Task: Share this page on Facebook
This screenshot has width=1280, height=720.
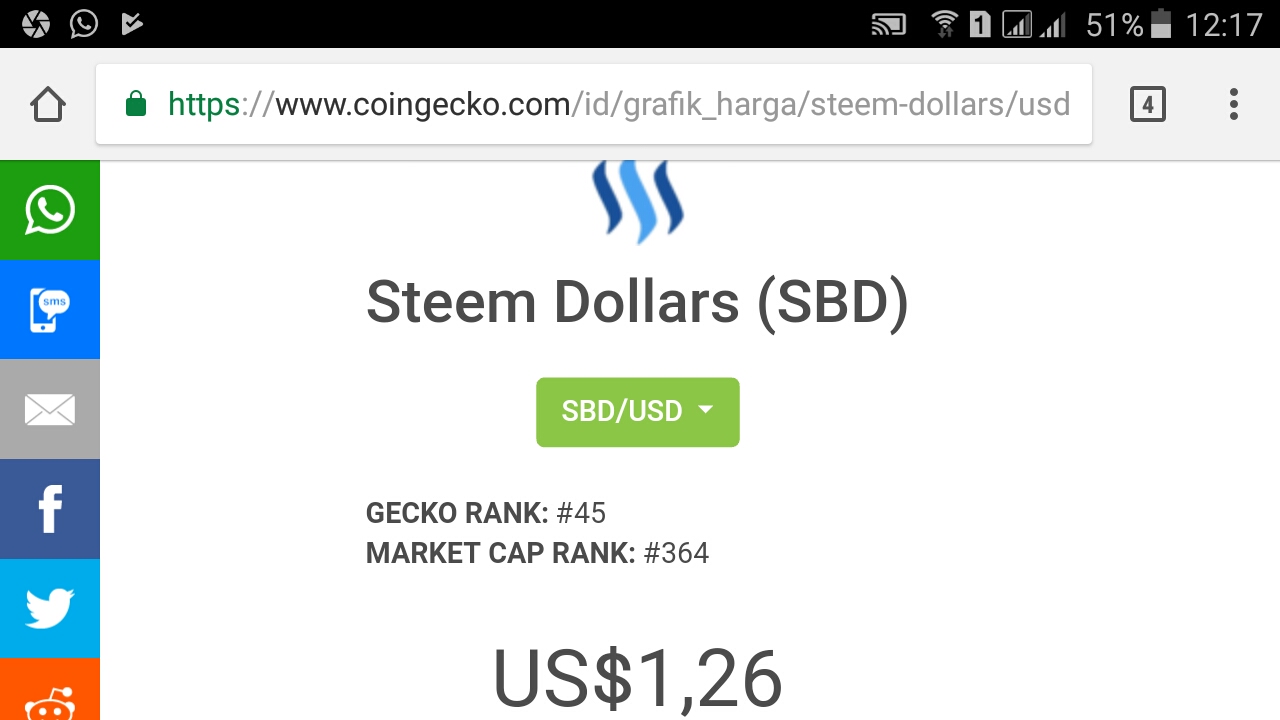Action: (50, 509)
